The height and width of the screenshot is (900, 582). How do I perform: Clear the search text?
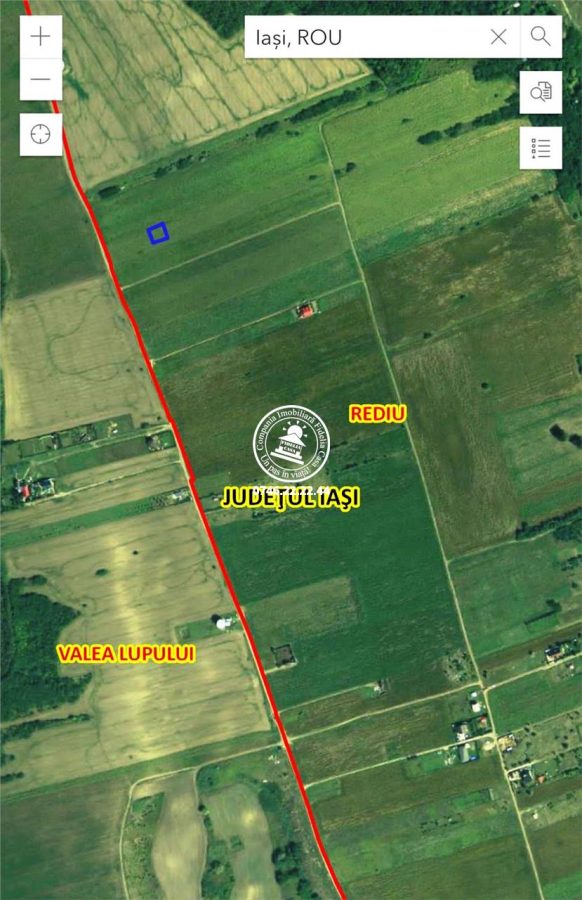[499, 37]
